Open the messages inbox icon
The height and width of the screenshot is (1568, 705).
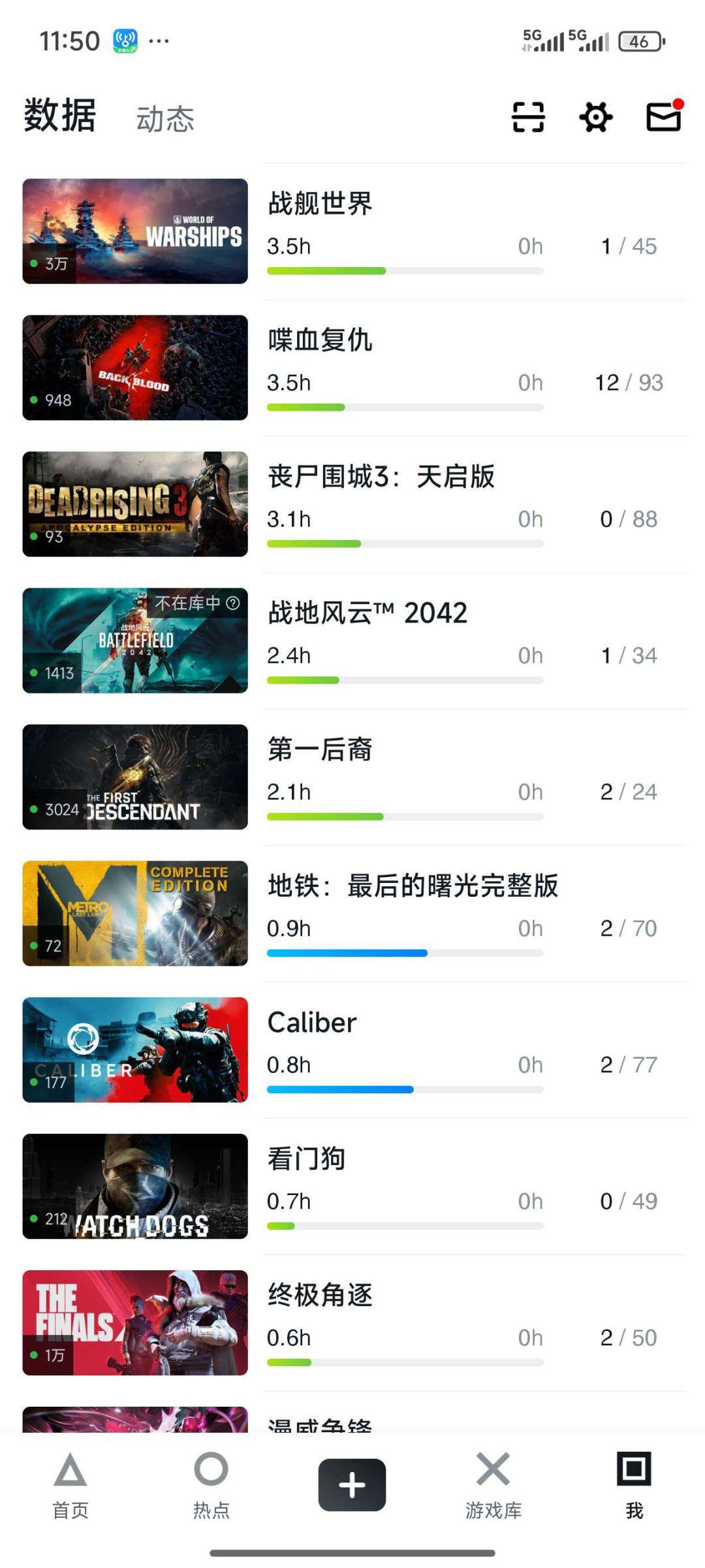point(663,118)
